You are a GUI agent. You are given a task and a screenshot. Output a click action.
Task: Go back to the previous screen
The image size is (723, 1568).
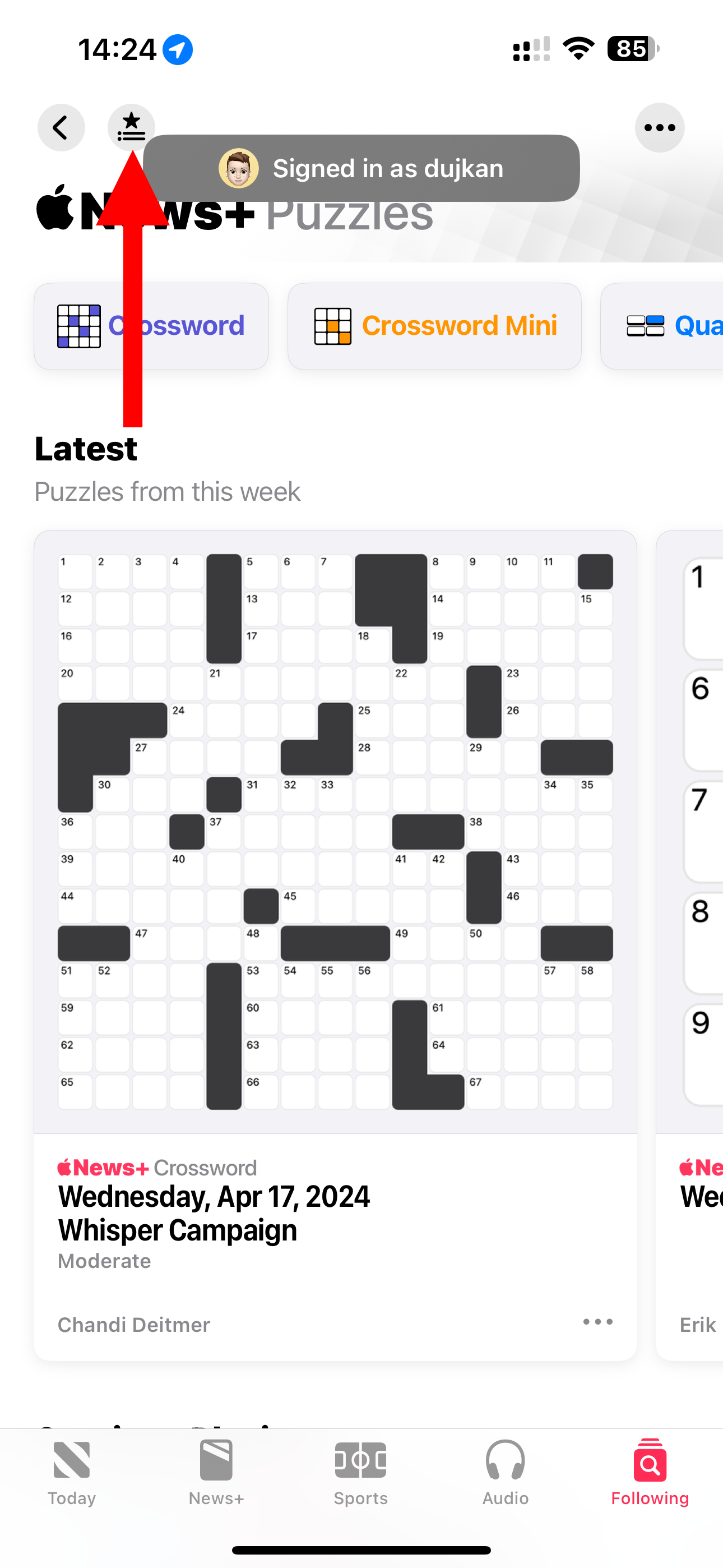(x=61, y=128)
